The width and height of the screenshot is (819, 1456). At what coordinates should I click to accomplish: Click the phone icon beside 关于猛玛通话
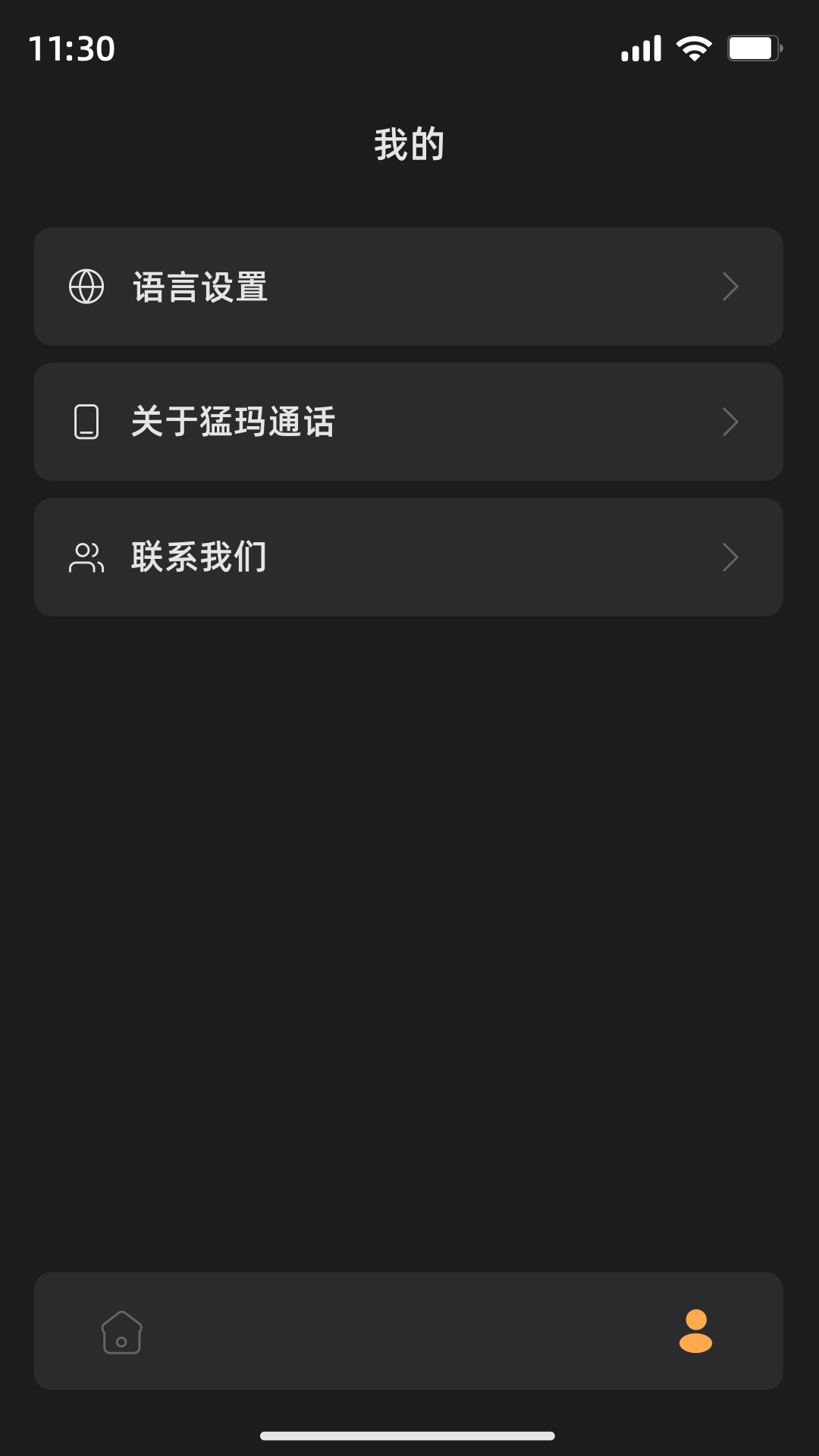(x=86, y=422)
